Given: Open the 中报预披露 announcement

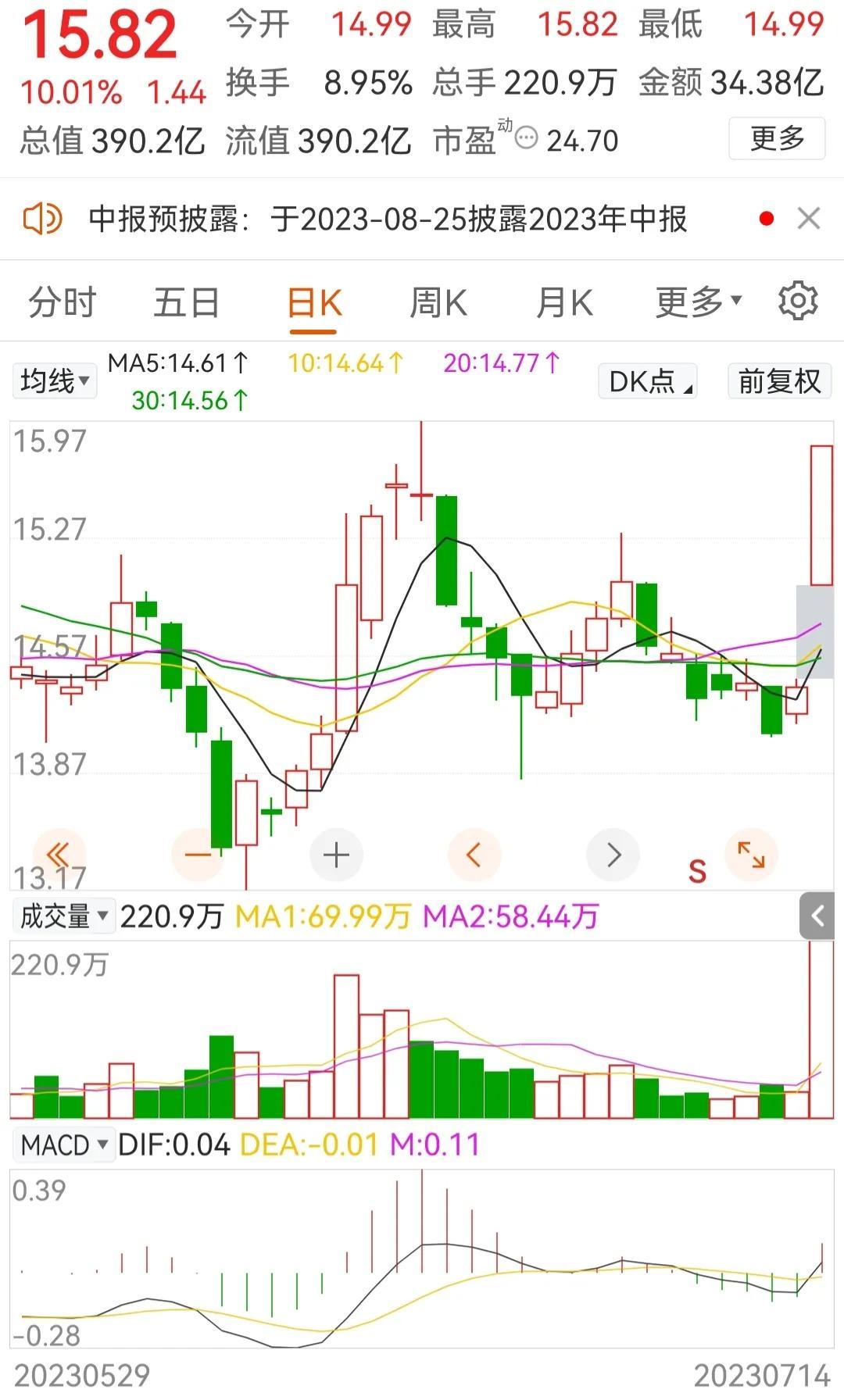Looking at the screenshot, I should pyautogui.click(x=388, y=220).
